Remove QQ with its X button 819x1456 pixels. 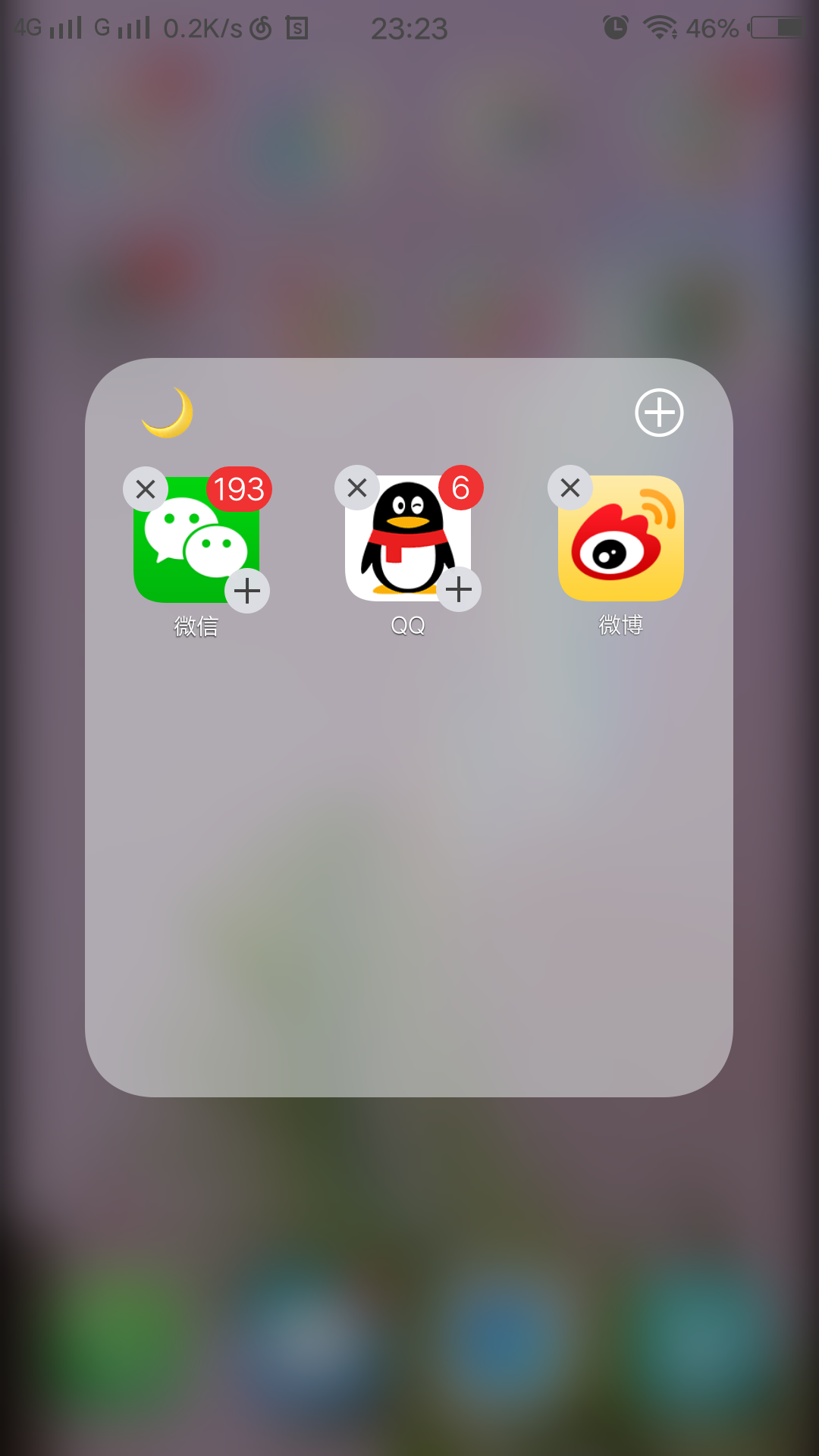(357, 488)
